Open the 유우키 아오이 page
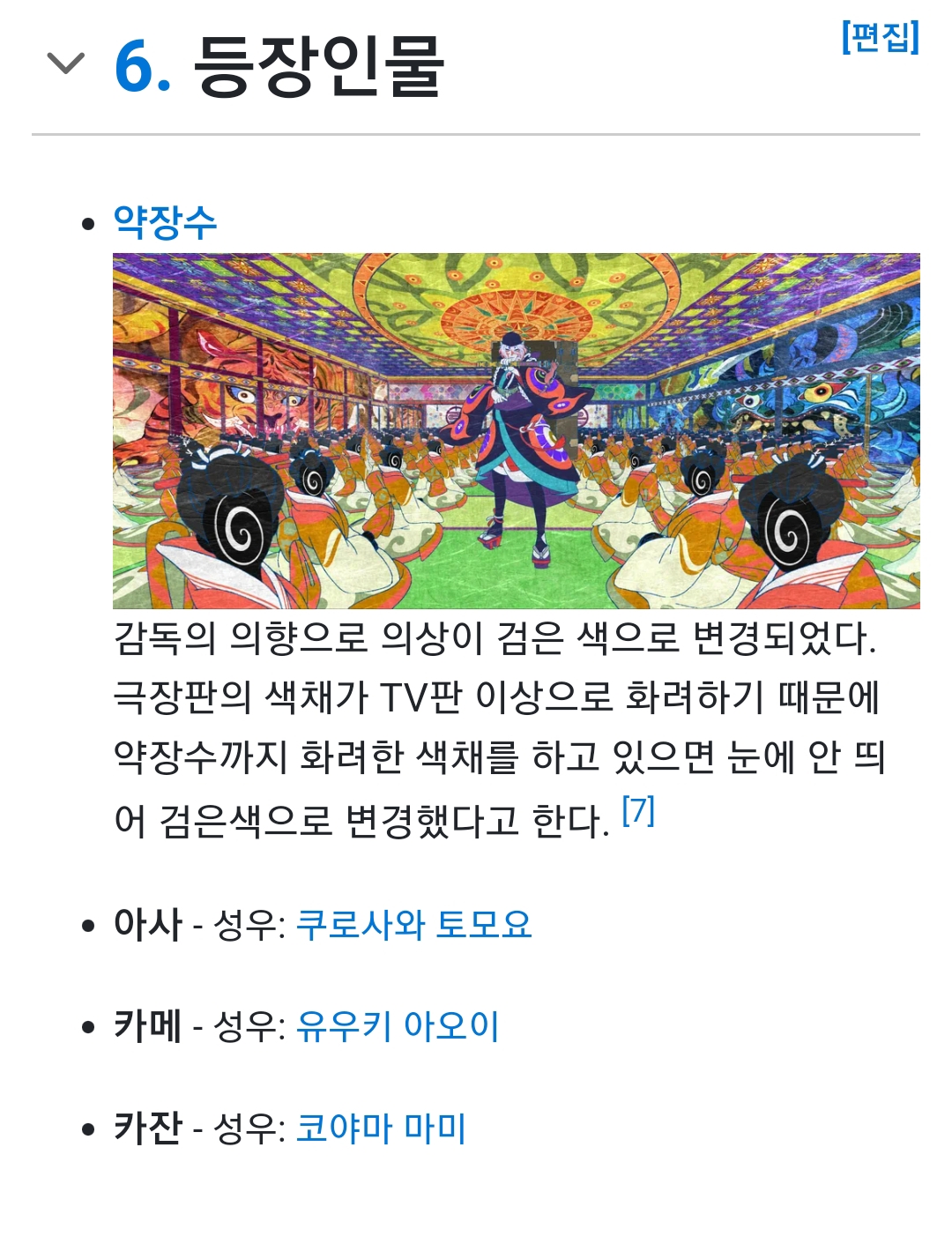 click(398, 1026)
